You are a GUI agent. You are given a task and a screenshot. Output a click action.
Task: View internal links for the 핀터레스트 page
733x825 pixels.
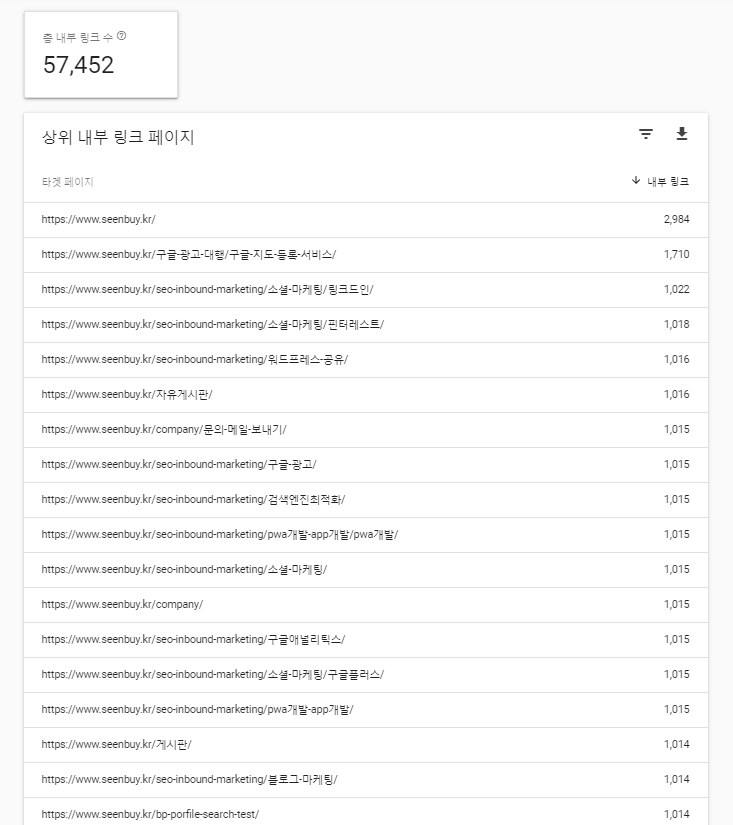coord(212,324)
